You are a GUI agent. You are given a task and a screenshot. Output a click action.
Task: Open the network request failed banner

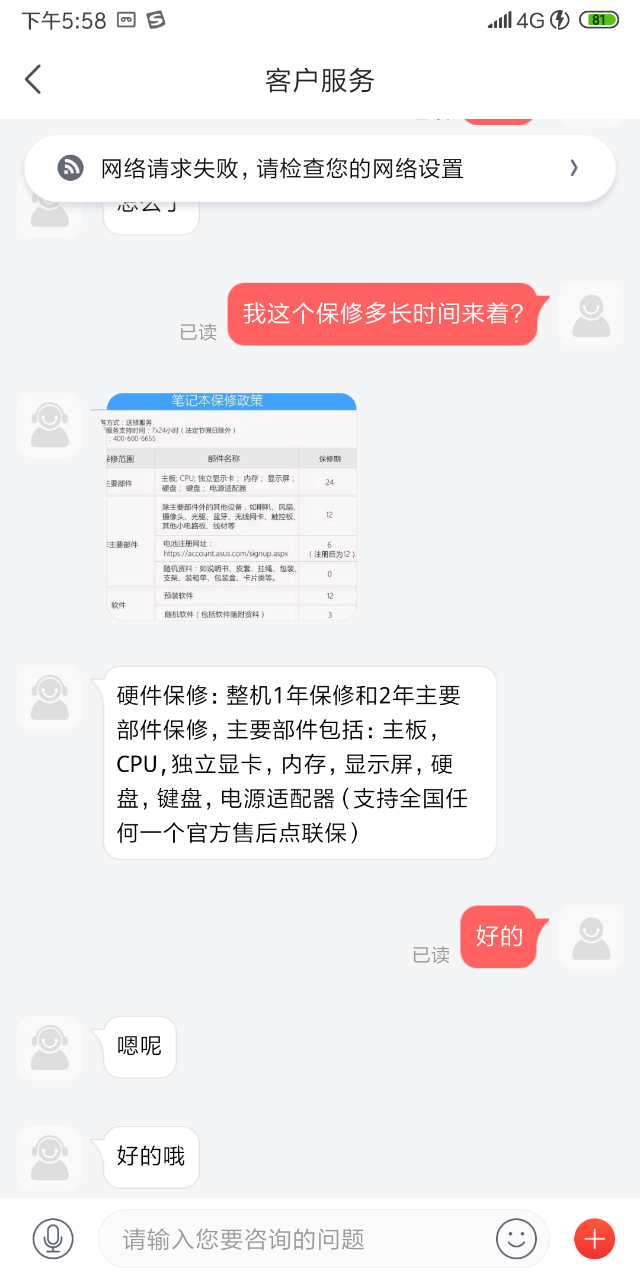[320, 168]
